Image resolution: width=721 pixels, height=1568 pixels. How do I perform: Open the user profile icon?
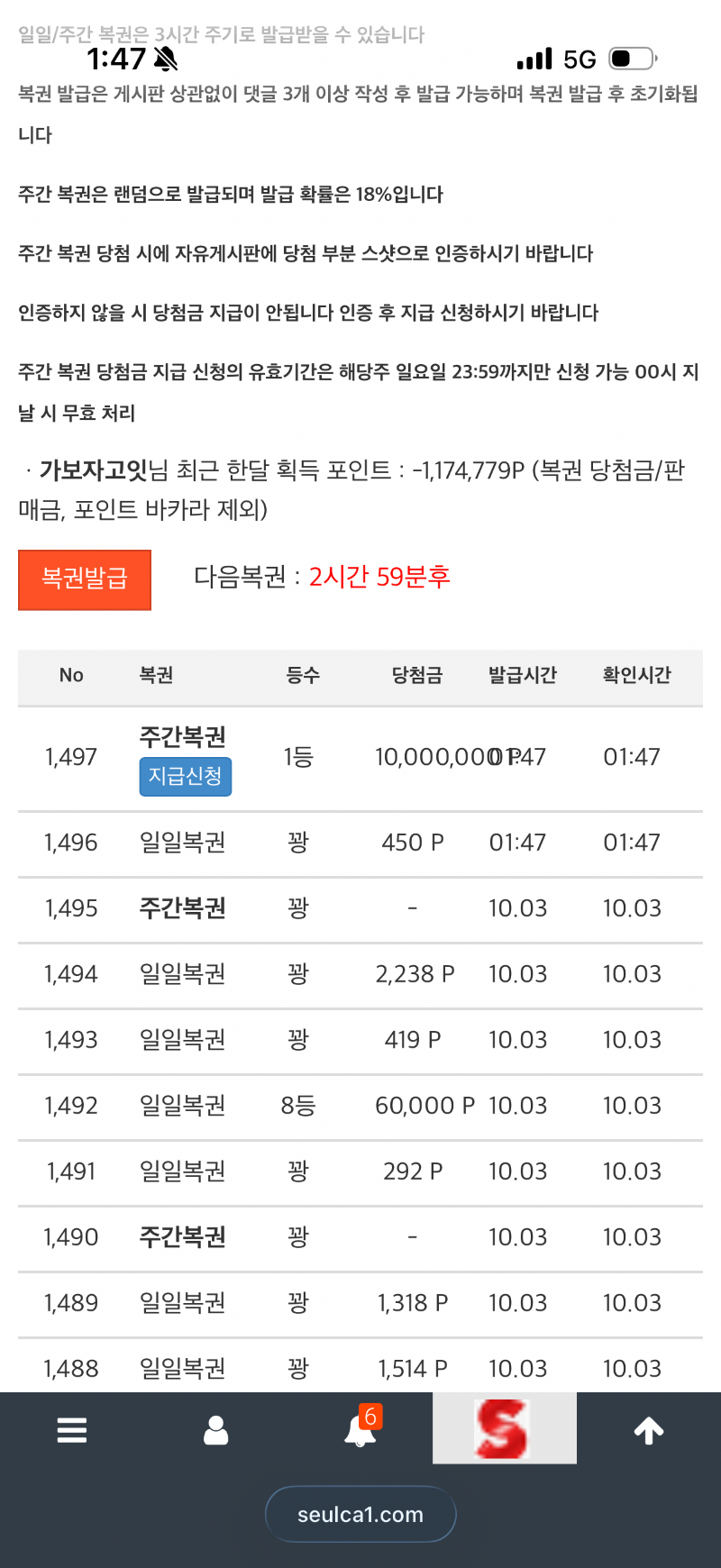click(x=216, y=1430)
